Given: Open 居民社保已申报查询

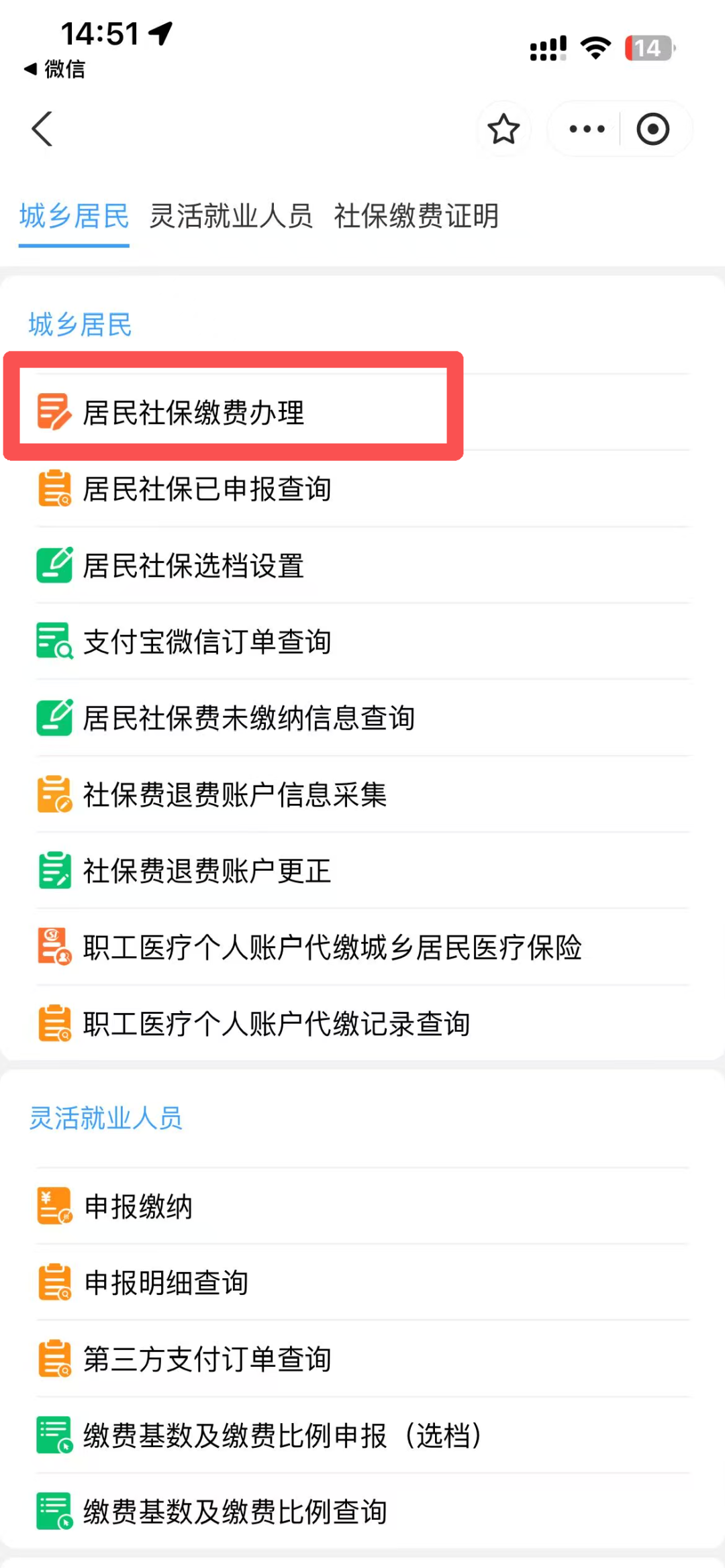Looking at the screenshot, I should (363, 488).
